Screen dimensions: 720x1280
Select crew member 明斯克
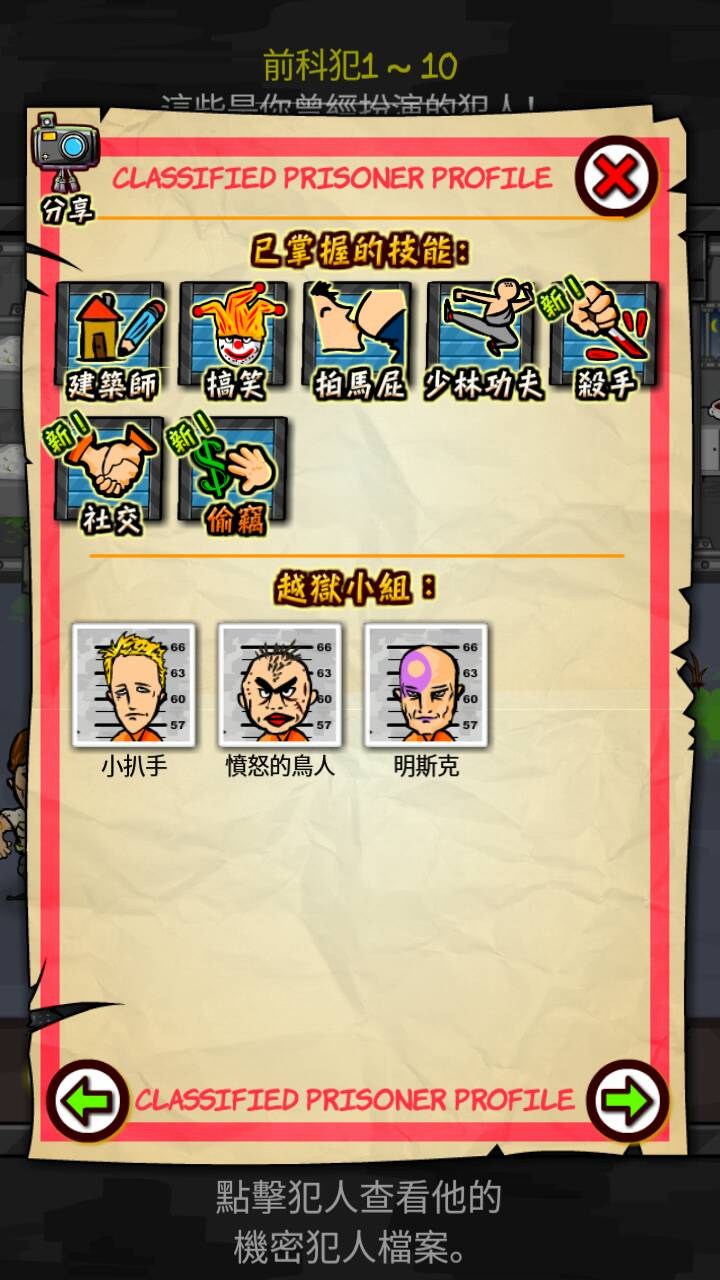(426, 686)
